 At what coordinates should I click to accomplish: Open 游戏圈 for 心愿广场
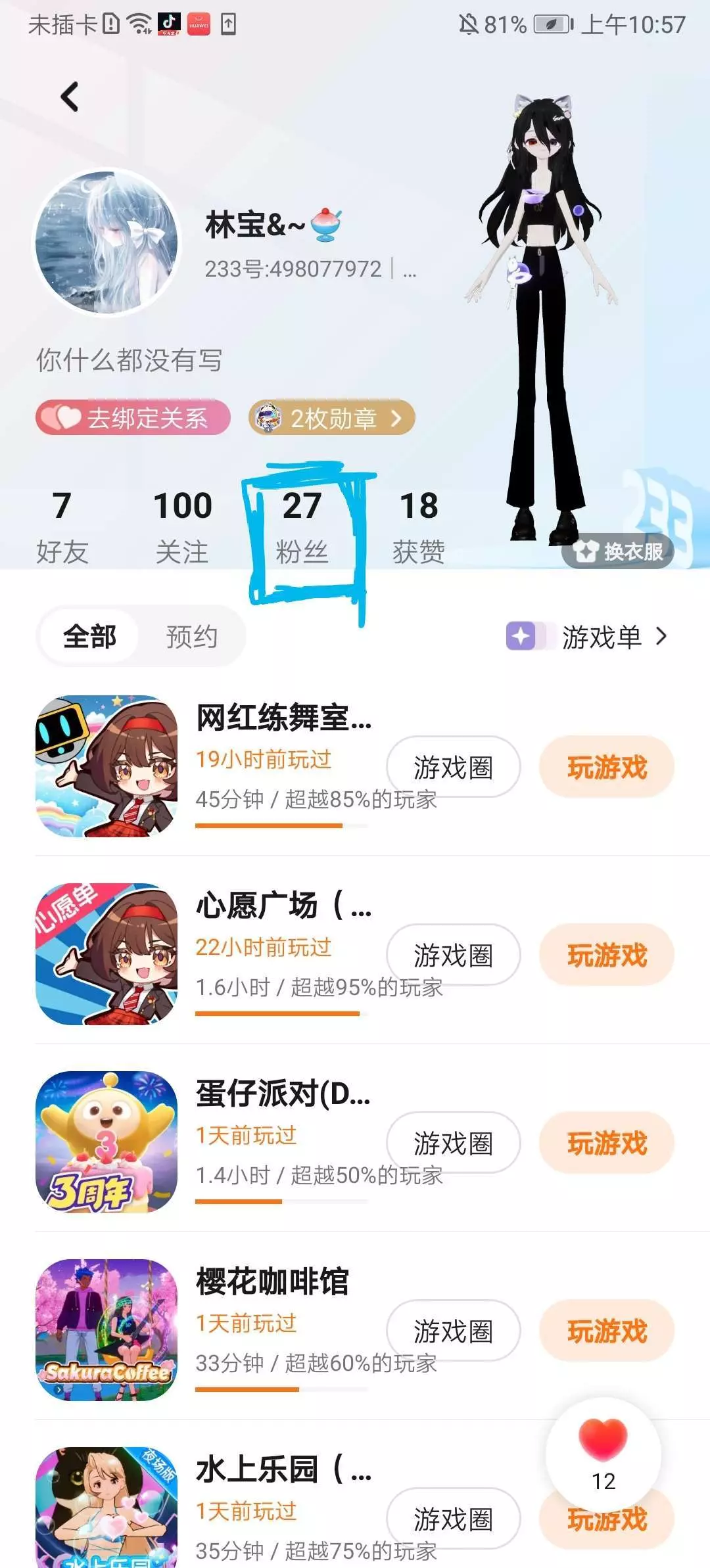click(453, 955)
